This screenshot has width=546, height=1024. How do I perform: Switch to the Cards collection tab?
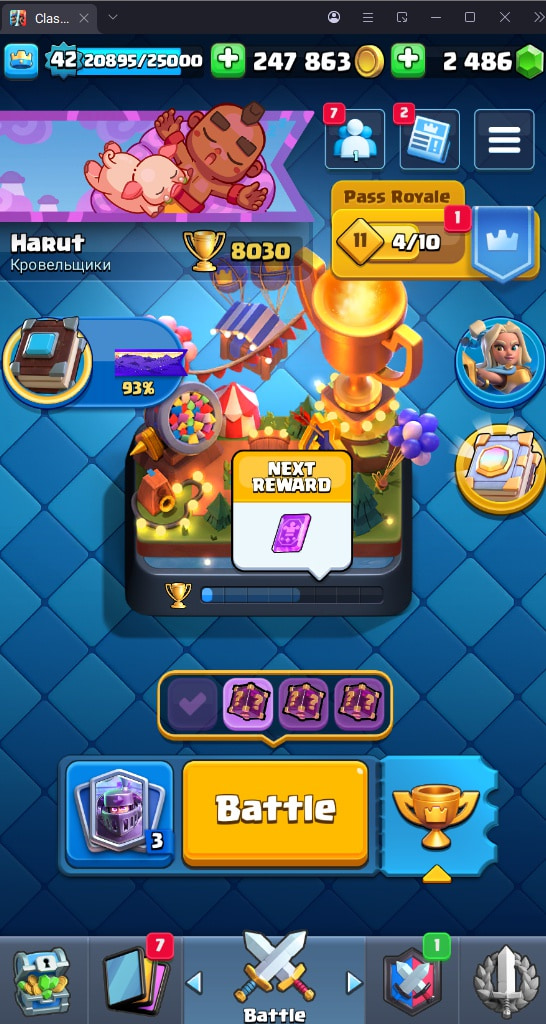(136, 981)
